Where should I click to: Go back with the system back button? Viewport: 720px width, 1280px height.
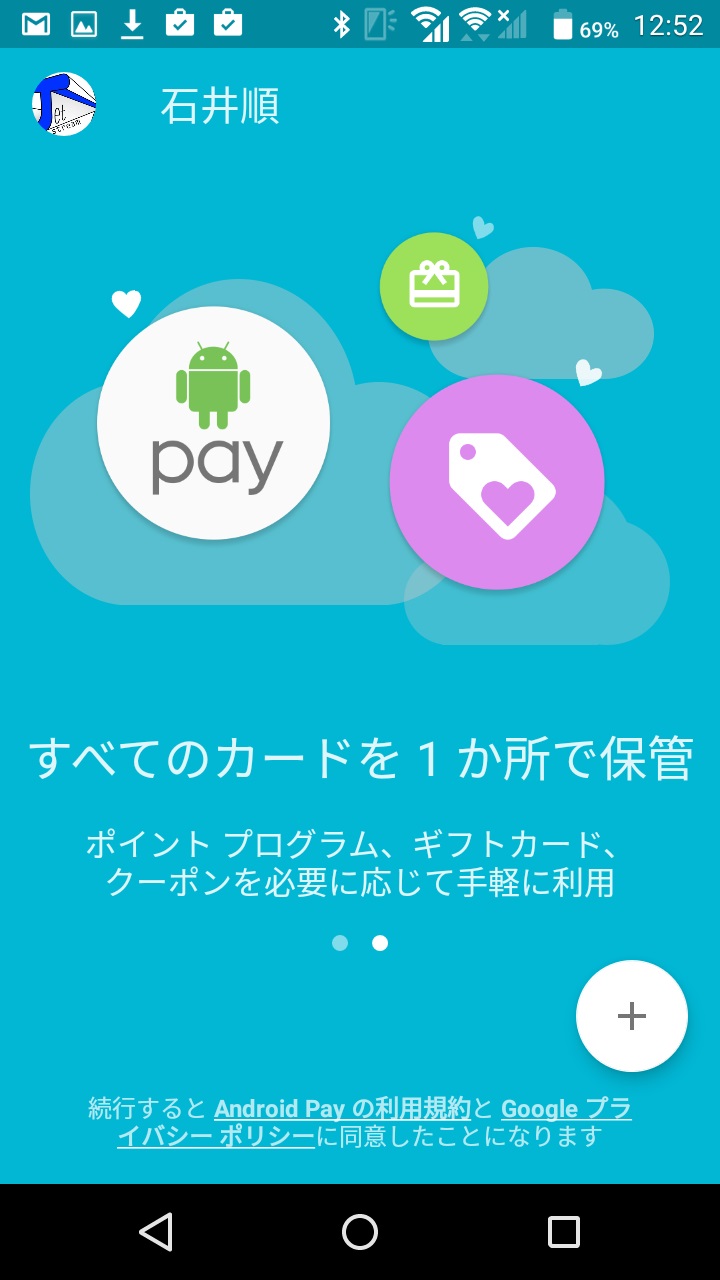click(x=156, y=1232)
